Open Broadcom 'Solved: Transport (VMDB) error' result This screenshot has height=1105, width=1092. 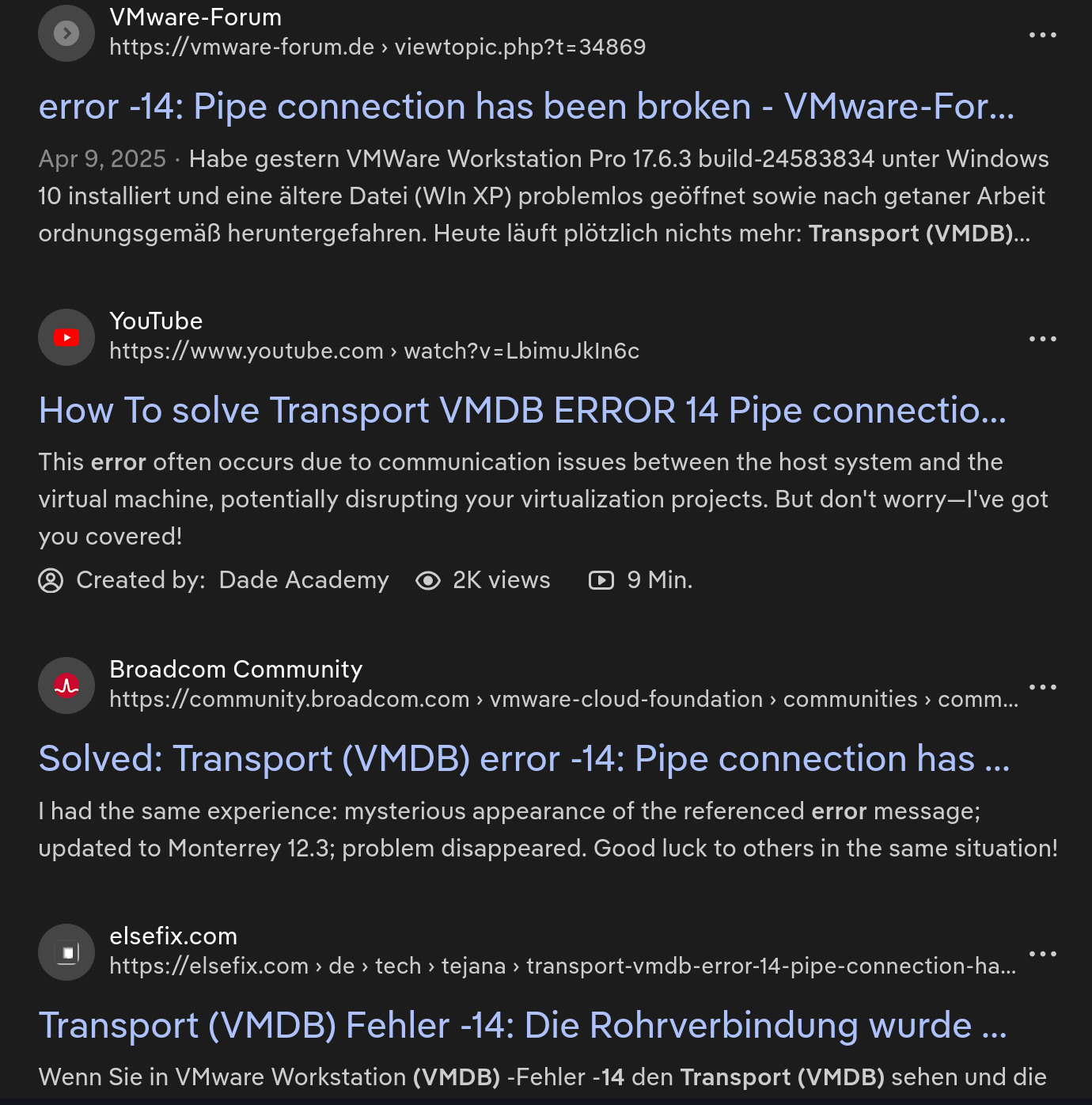click(524, 759)
